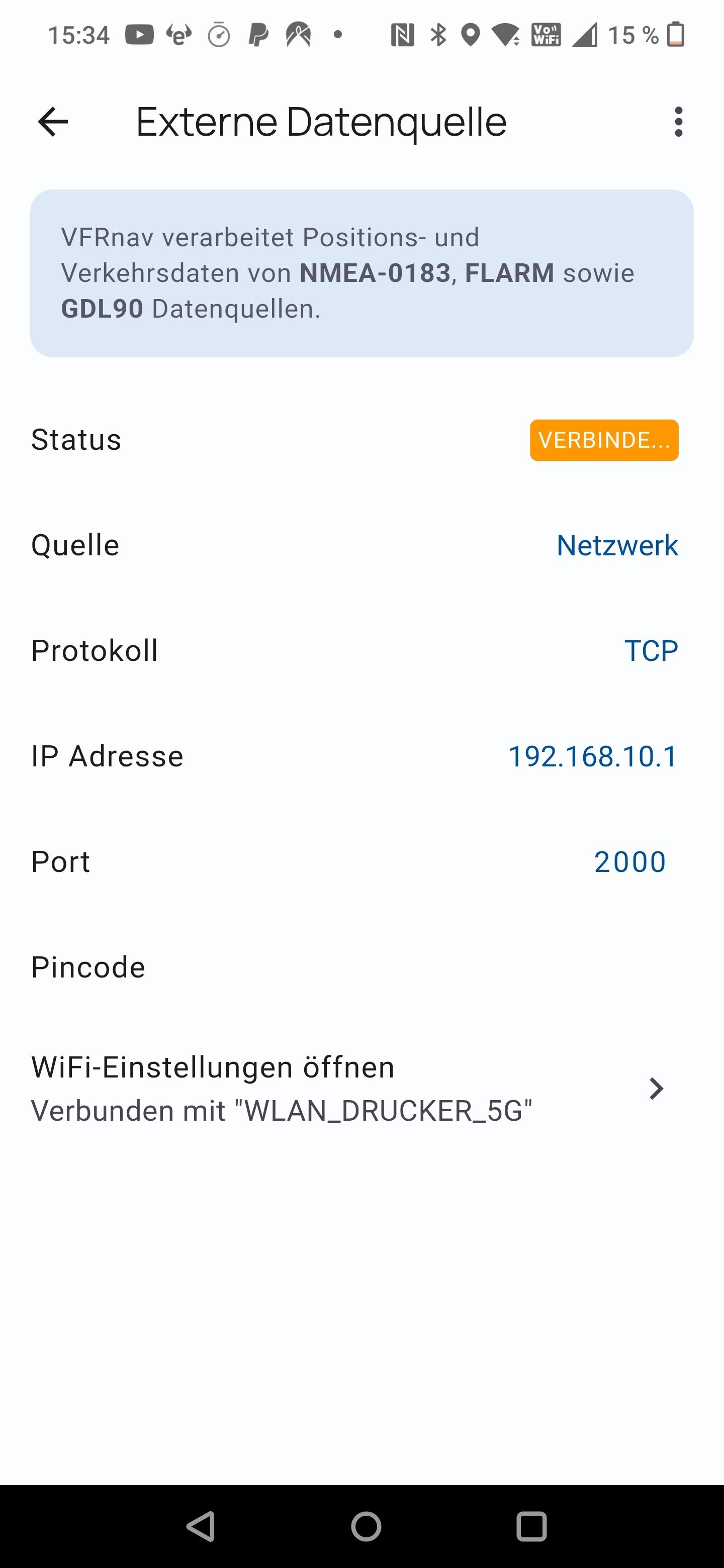Tap the NFC icon in the status bar

pyautogui.click(x=403, y=35)
